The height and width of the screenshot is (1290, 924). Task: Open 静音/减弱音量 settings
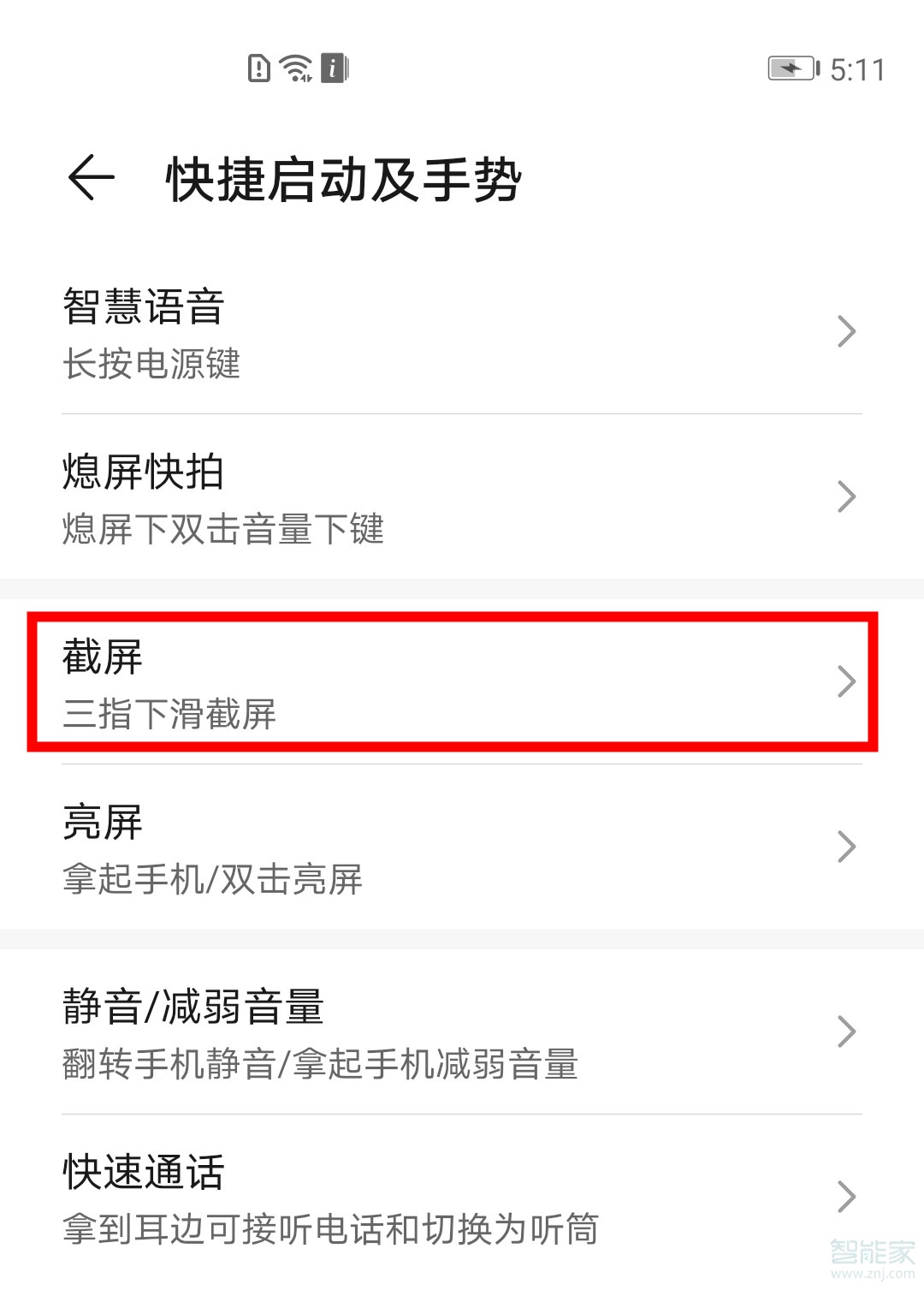[462, 1032]
